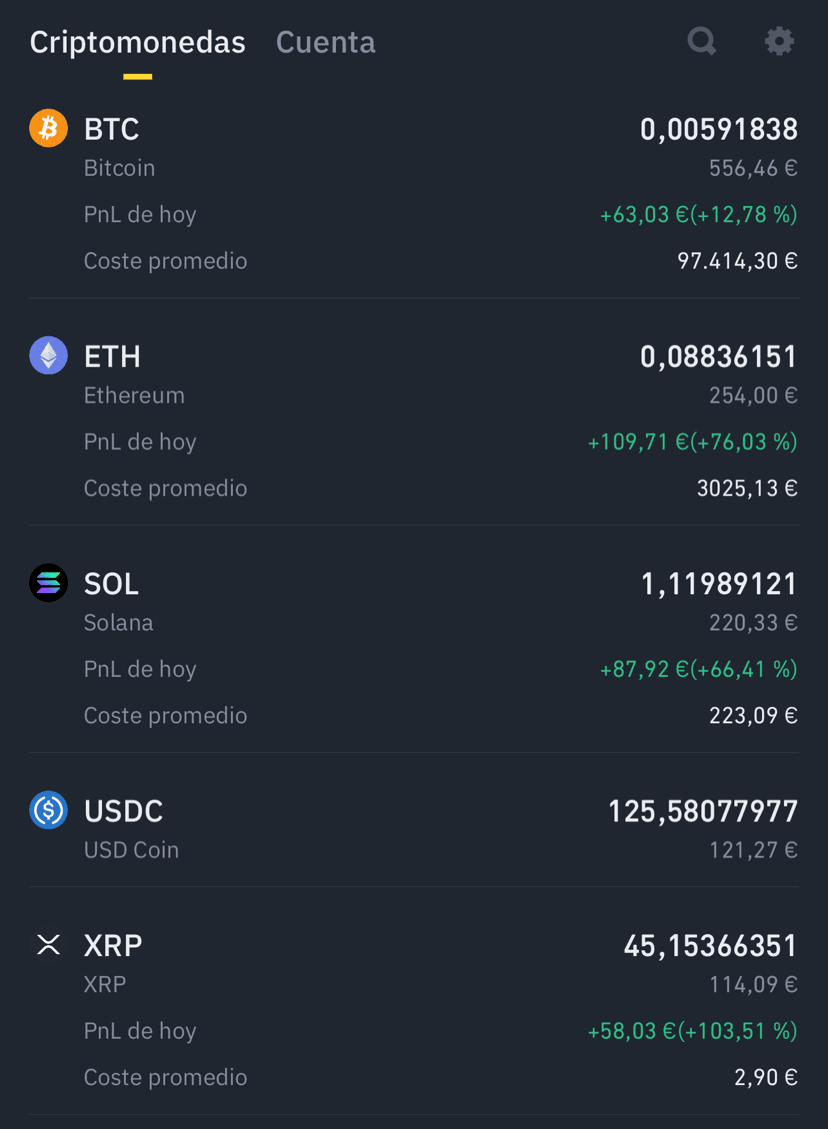
Task: Open the ETH Ethereum holding
Action: tap(414, 422)
